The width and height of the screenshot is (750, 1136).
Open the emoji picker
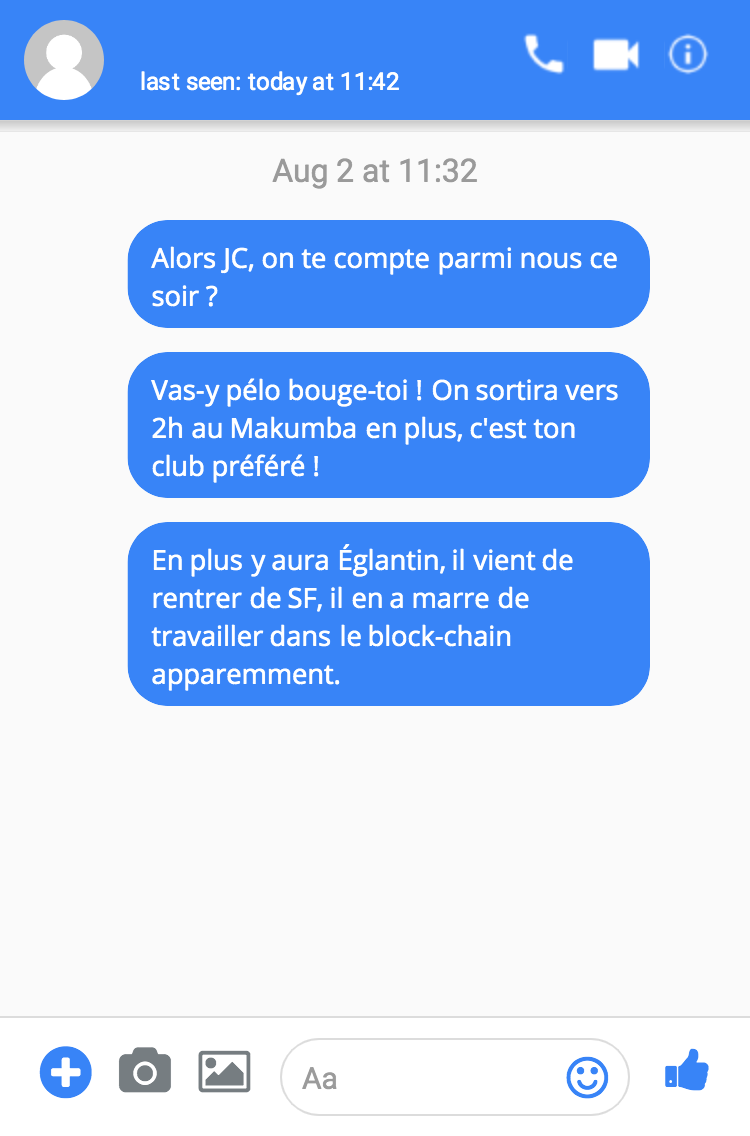point(587,1077)
